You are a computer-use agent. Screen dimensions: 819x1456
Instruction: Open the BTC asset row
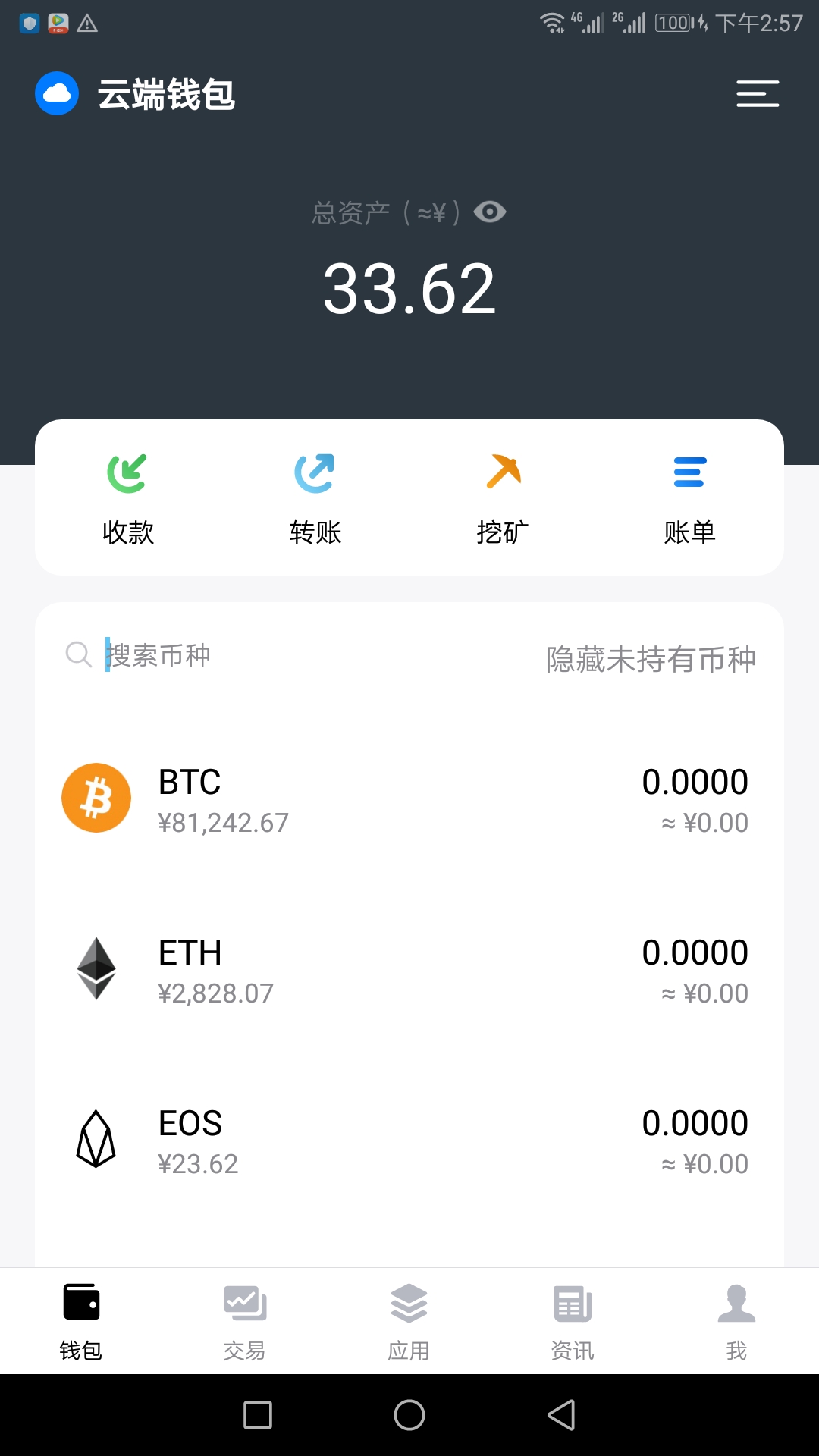409,800
